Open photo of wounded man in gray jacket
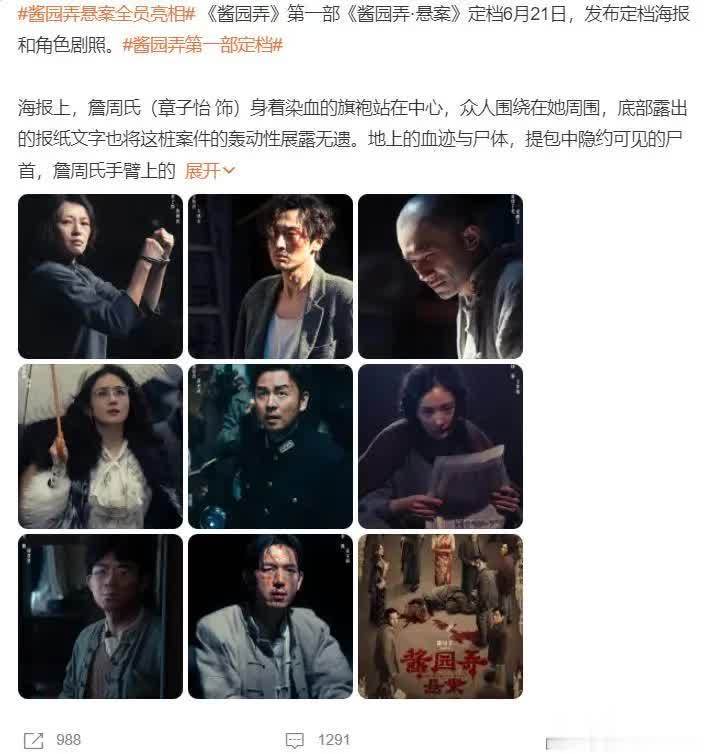Image resolution: width=712 pixels, height=754 pixels. pos(270,277)
